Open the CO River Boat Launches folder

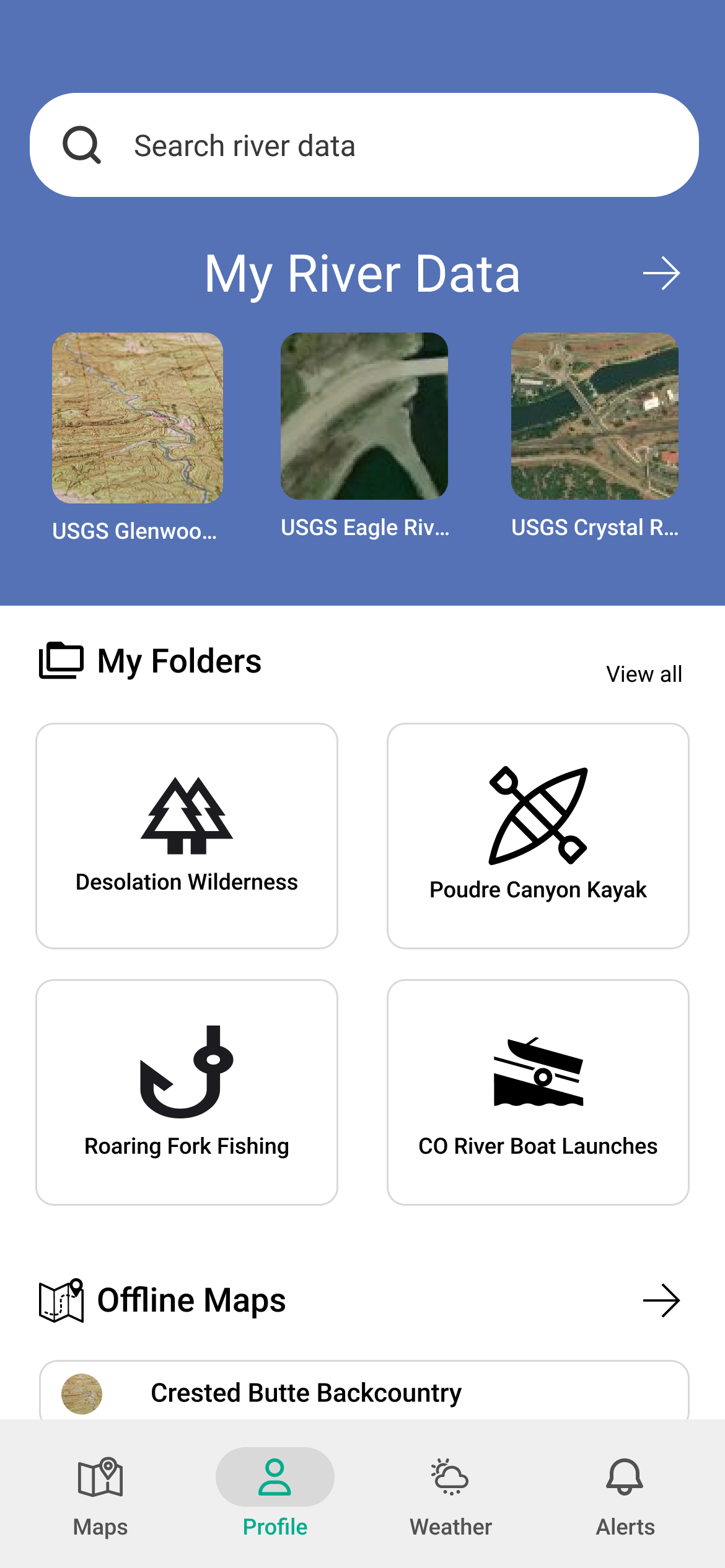coord(538,1092)
